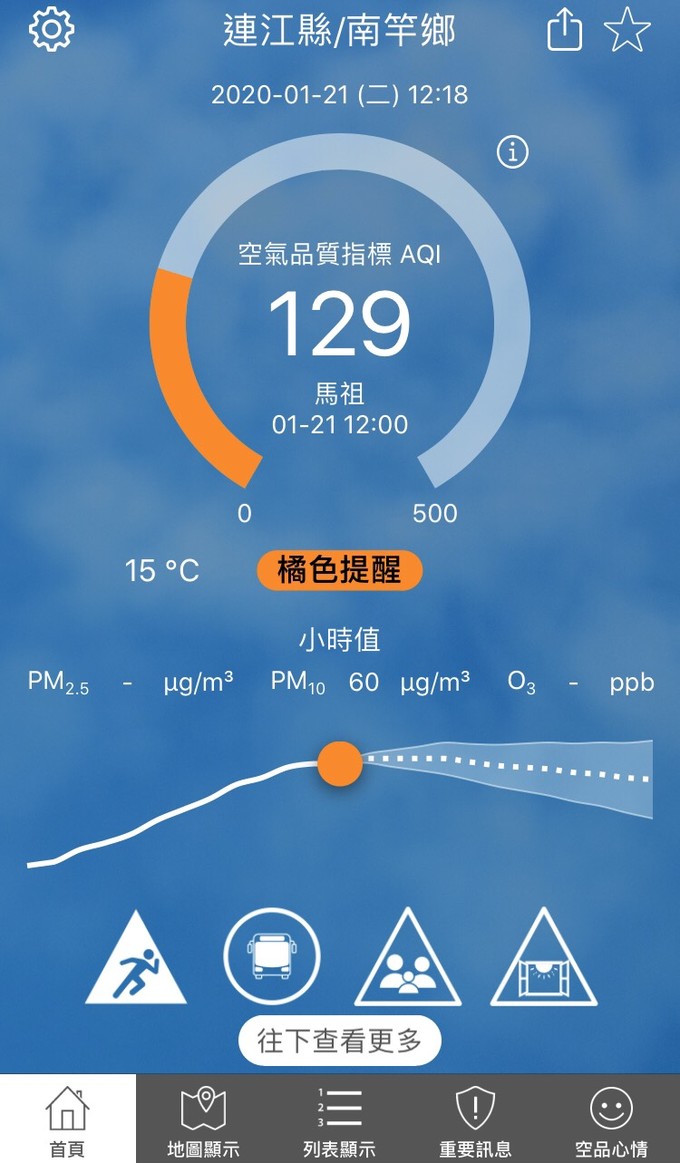Share this air quality report
This screenshot has height=1163, width=680.
[x=564, y=31]
